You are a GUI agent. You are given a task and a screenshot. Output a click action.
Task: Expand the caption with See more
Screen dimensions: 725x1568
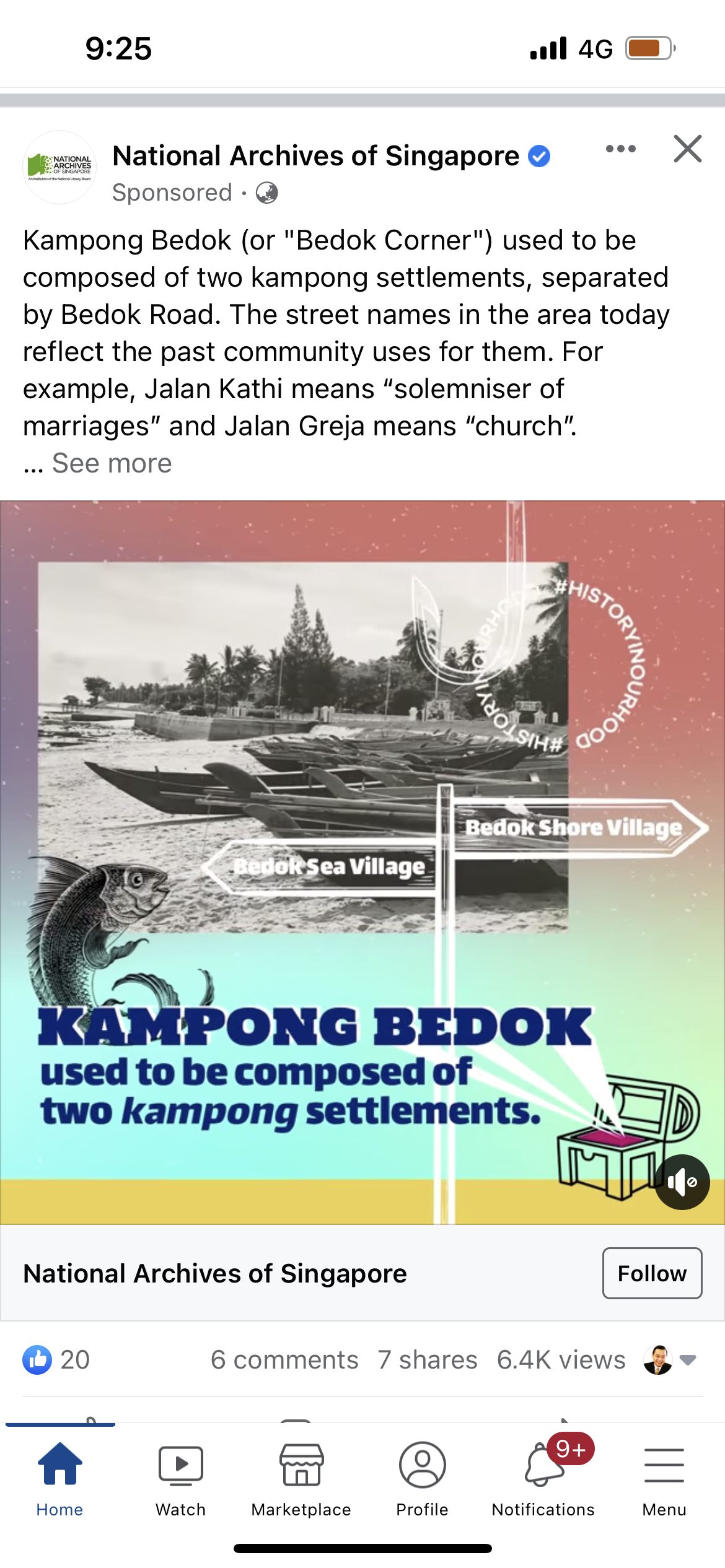112,463
